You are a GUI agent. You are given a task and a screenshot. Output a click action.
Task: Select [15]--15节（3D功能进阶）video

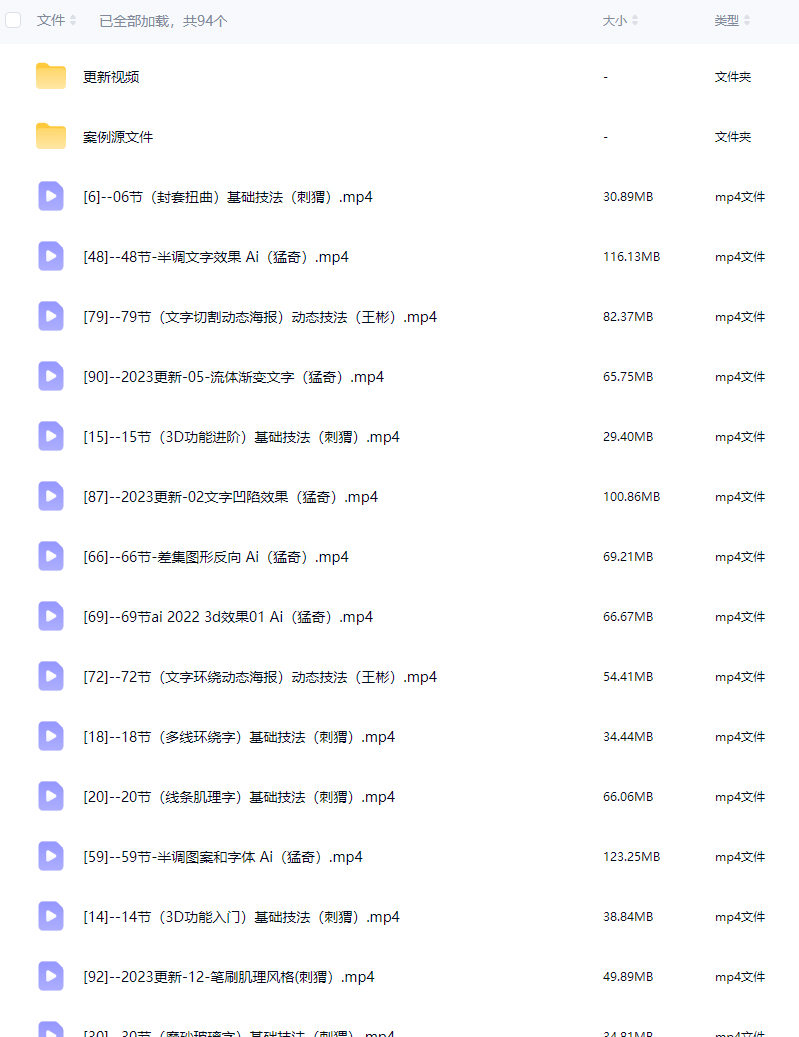(241, 437)
